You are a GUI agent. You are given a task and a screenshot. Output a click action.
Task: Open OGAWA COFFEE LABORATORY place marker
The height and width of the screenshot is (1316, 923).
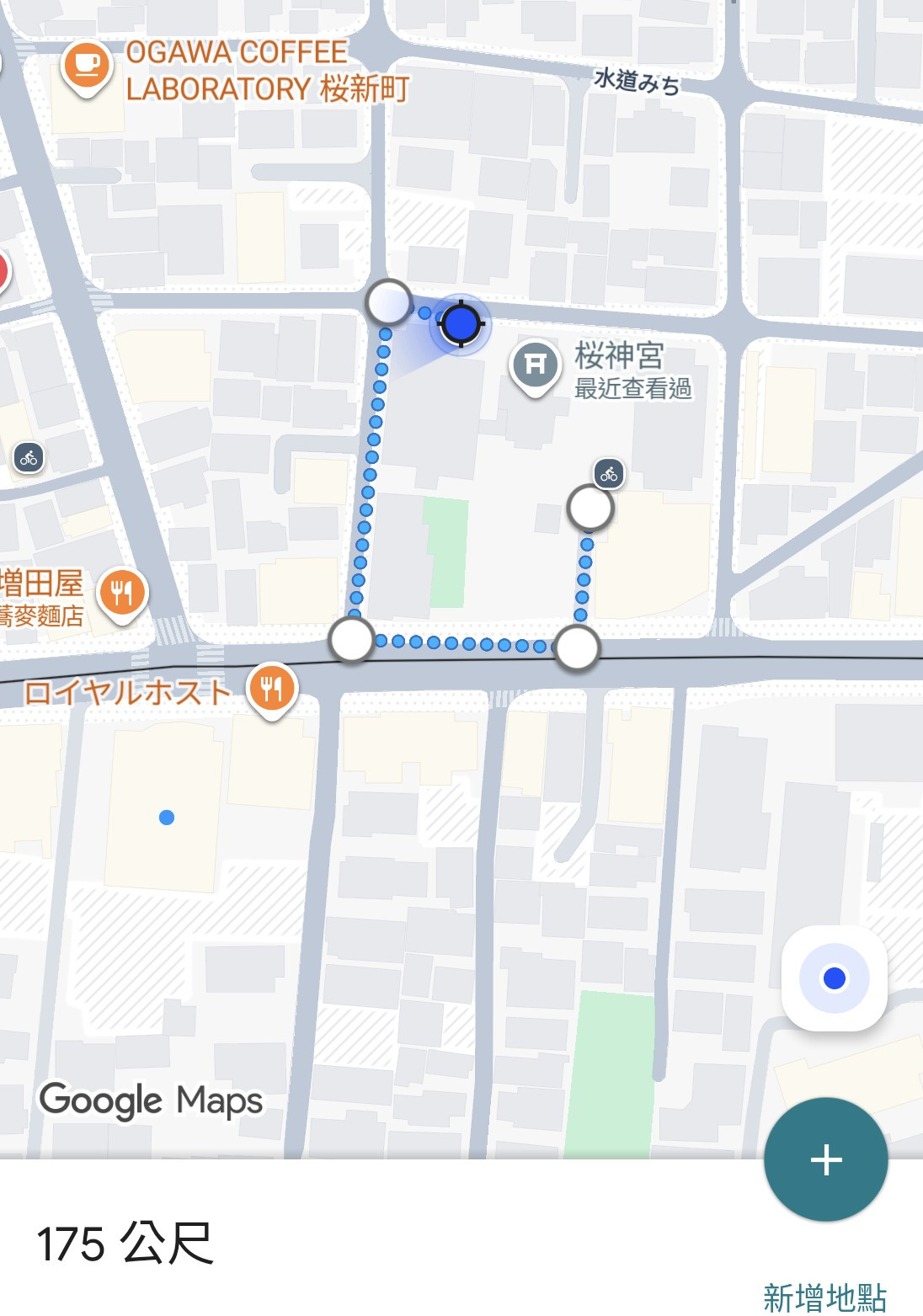tap(87, 67)
